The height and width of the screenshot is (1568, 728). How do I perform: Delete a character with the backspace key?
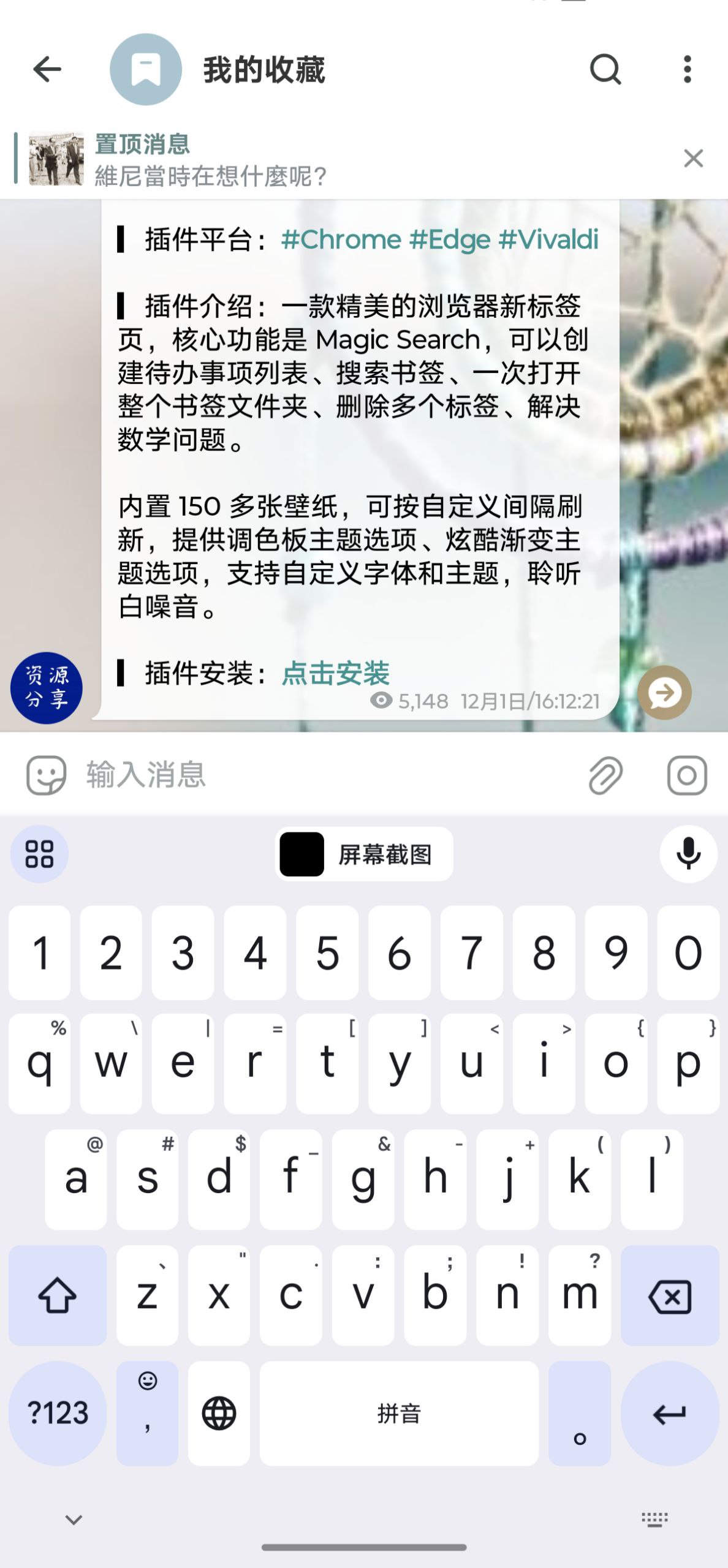[670, 1296]
